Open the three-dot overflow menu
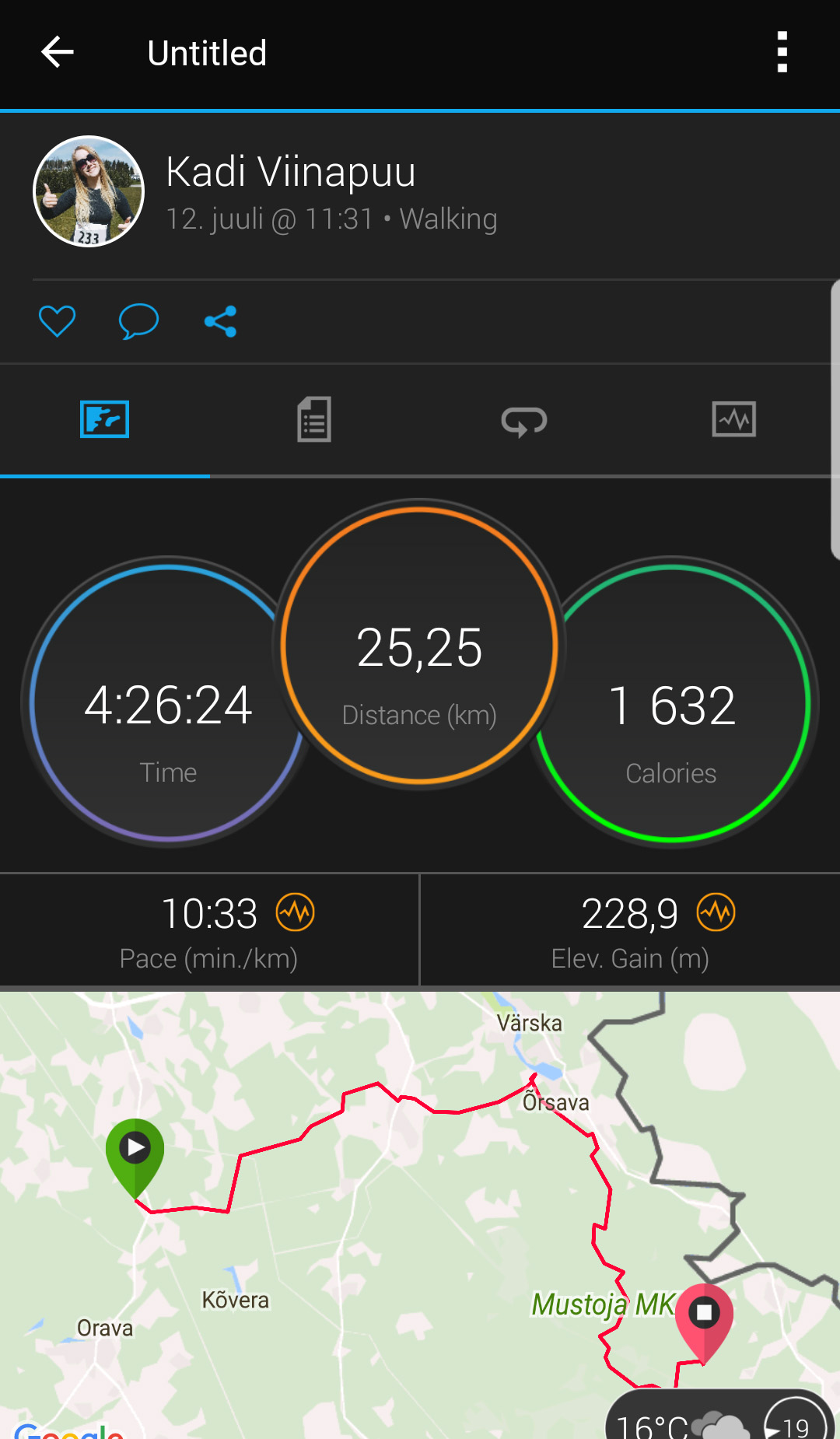840x1439 pixels. [x=782, y=52]
